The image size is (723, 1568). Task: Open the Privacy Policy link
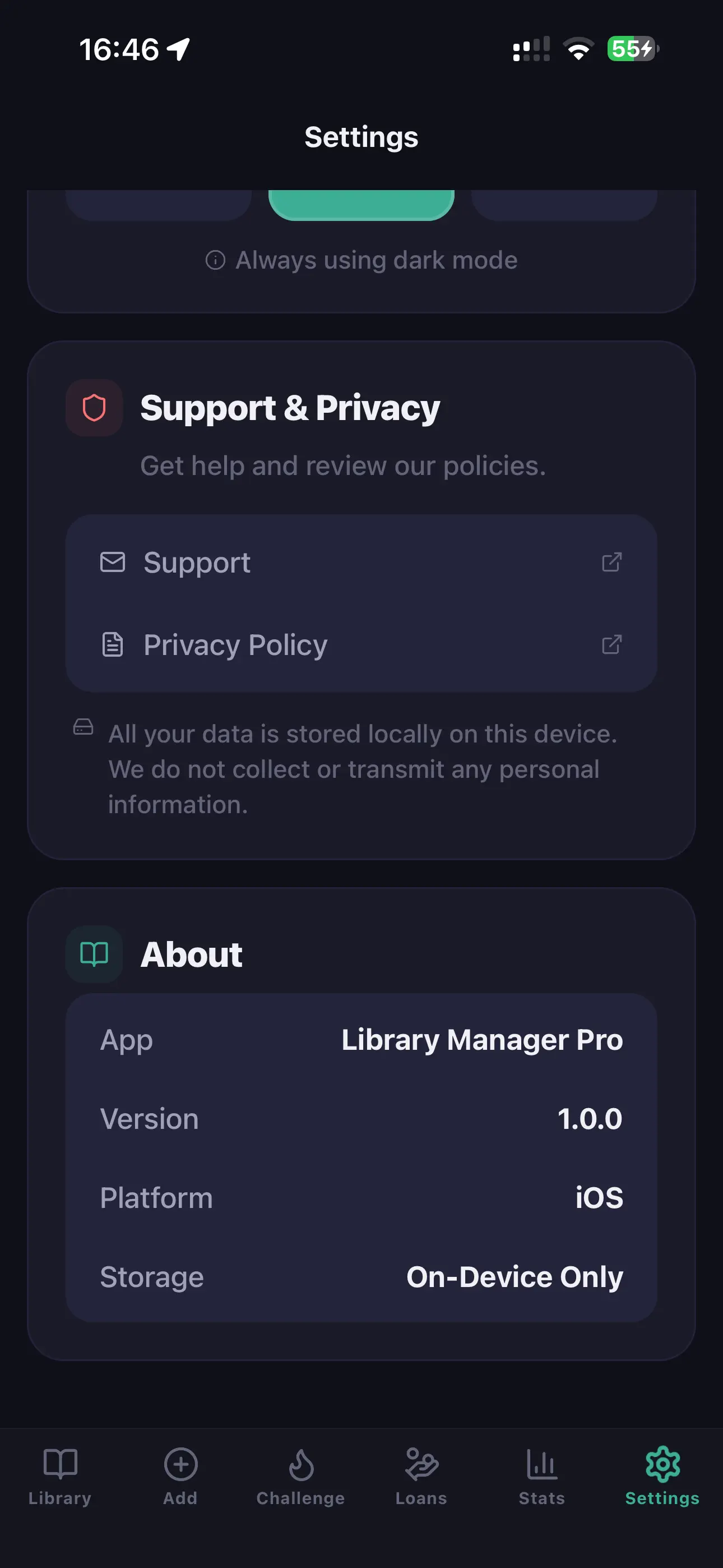(361, 644)
